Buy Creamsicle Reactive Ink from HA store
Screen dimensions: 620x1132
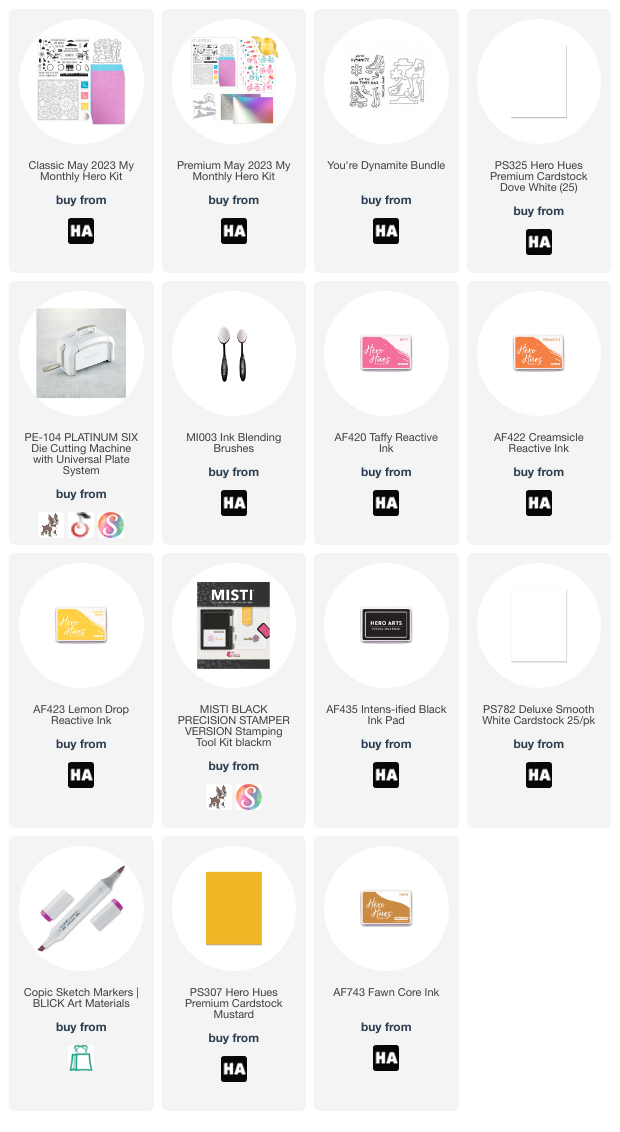tap(539, 503)
